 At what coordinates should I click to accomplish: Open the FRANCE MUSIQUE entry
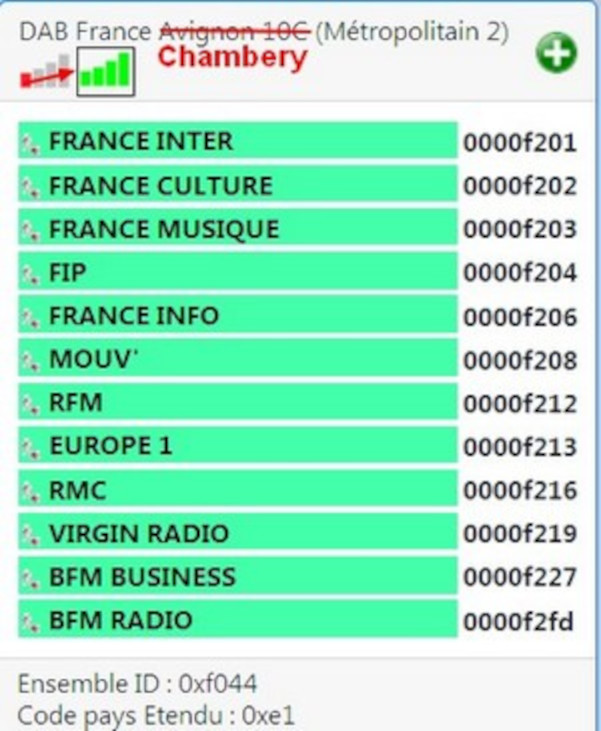tap(238, 227)
